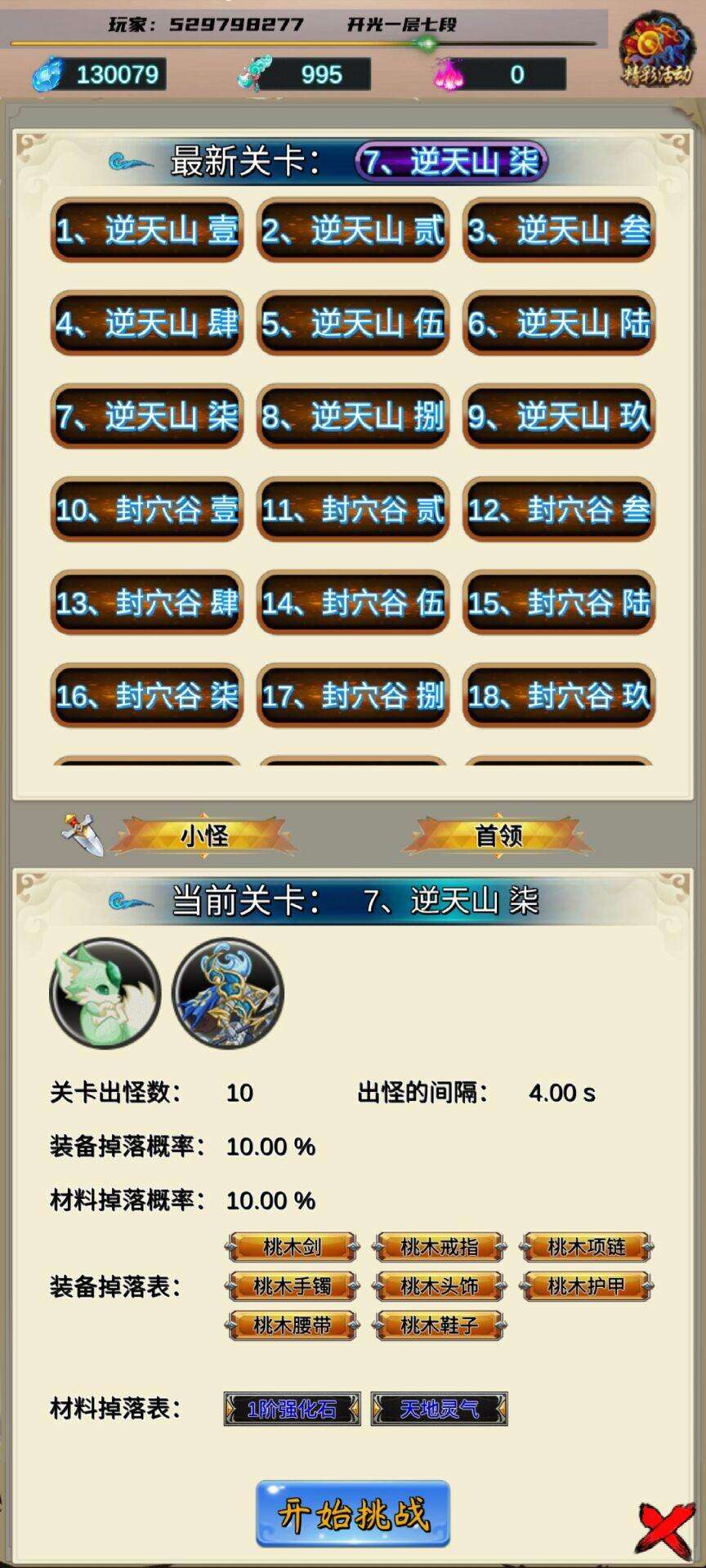
Task: Switch to the 首领 tab
Action: (x=498, y=835)
